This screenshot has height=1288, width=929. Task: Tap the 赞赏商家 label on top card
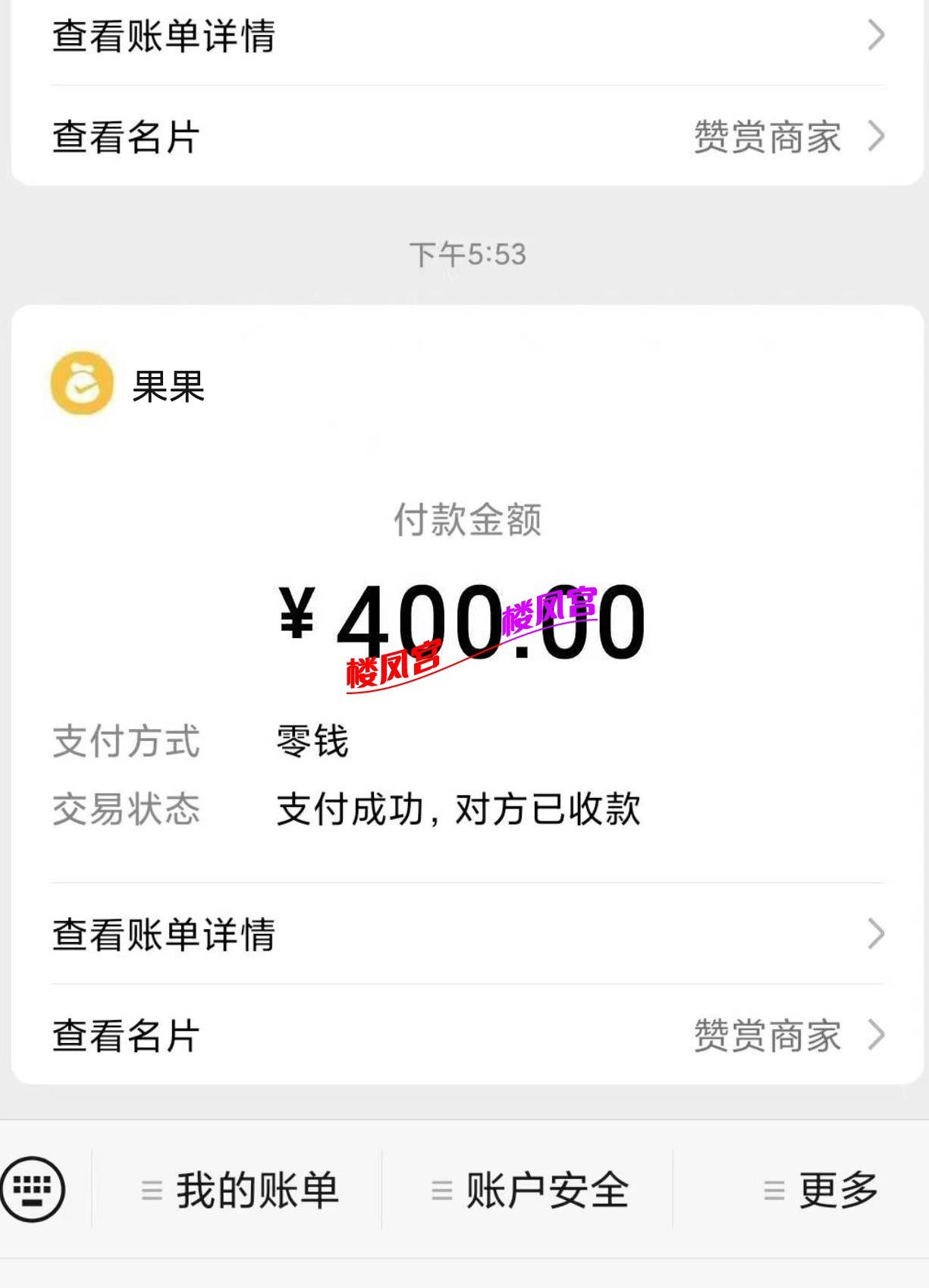(768, 137)
